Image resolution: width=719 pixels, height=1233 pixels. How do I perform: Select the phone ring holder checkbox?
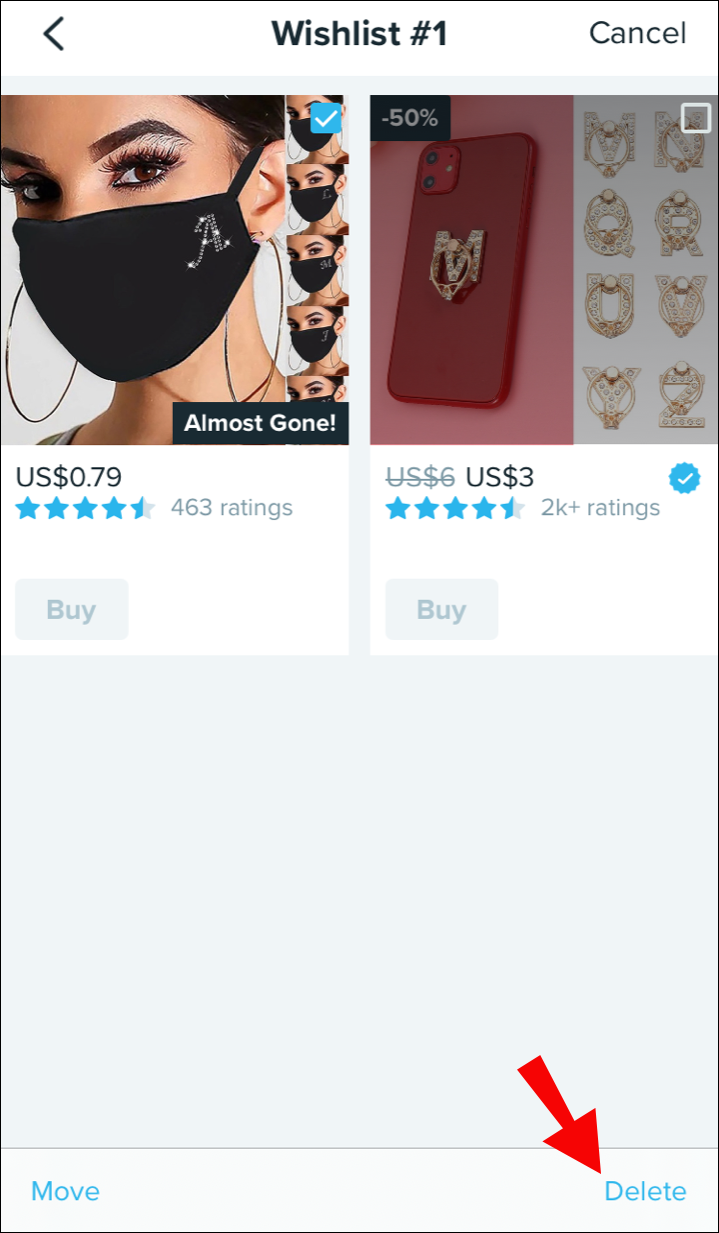(x=695, y=119)
